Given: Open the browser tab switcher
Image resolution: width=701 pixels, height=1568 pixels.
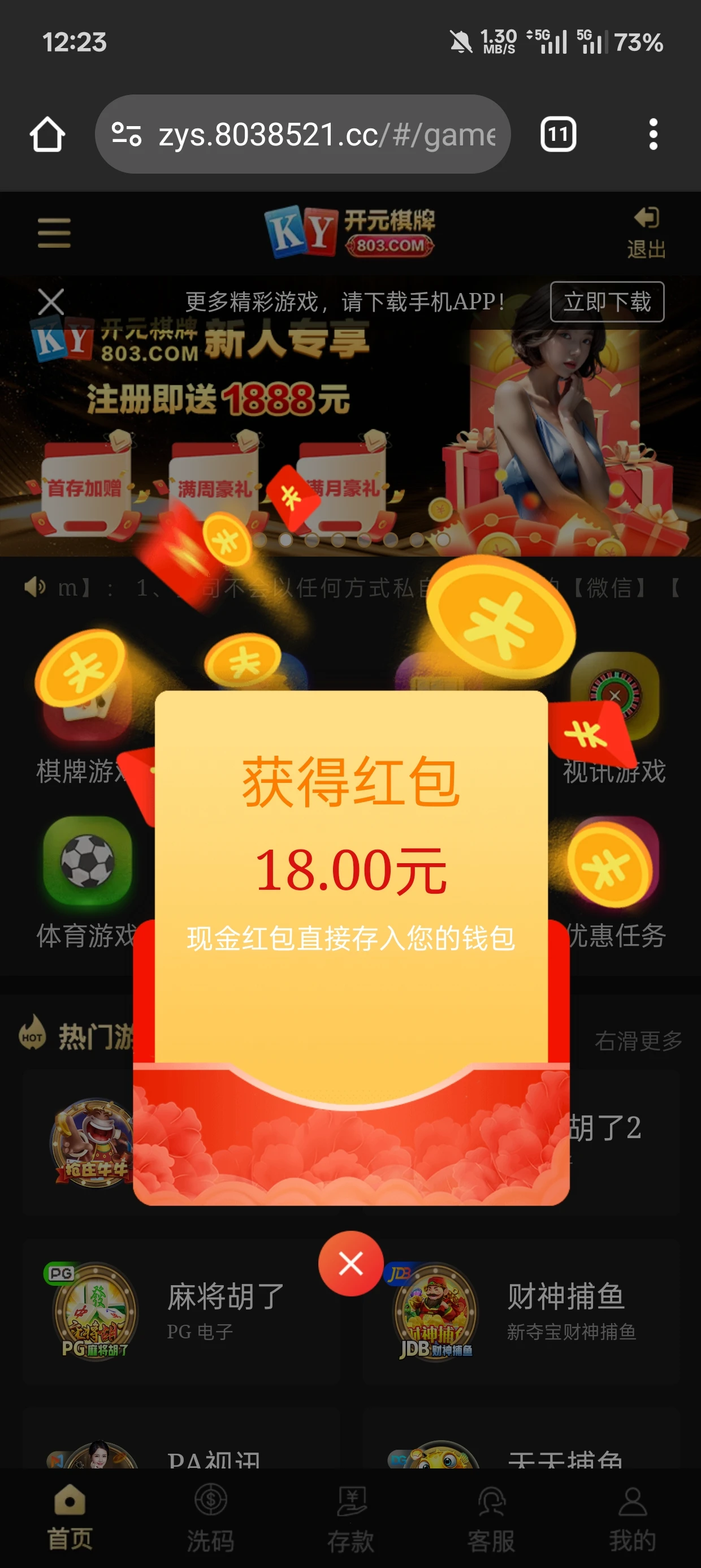Looking at the screenshot, I should (x=557, y=135).
